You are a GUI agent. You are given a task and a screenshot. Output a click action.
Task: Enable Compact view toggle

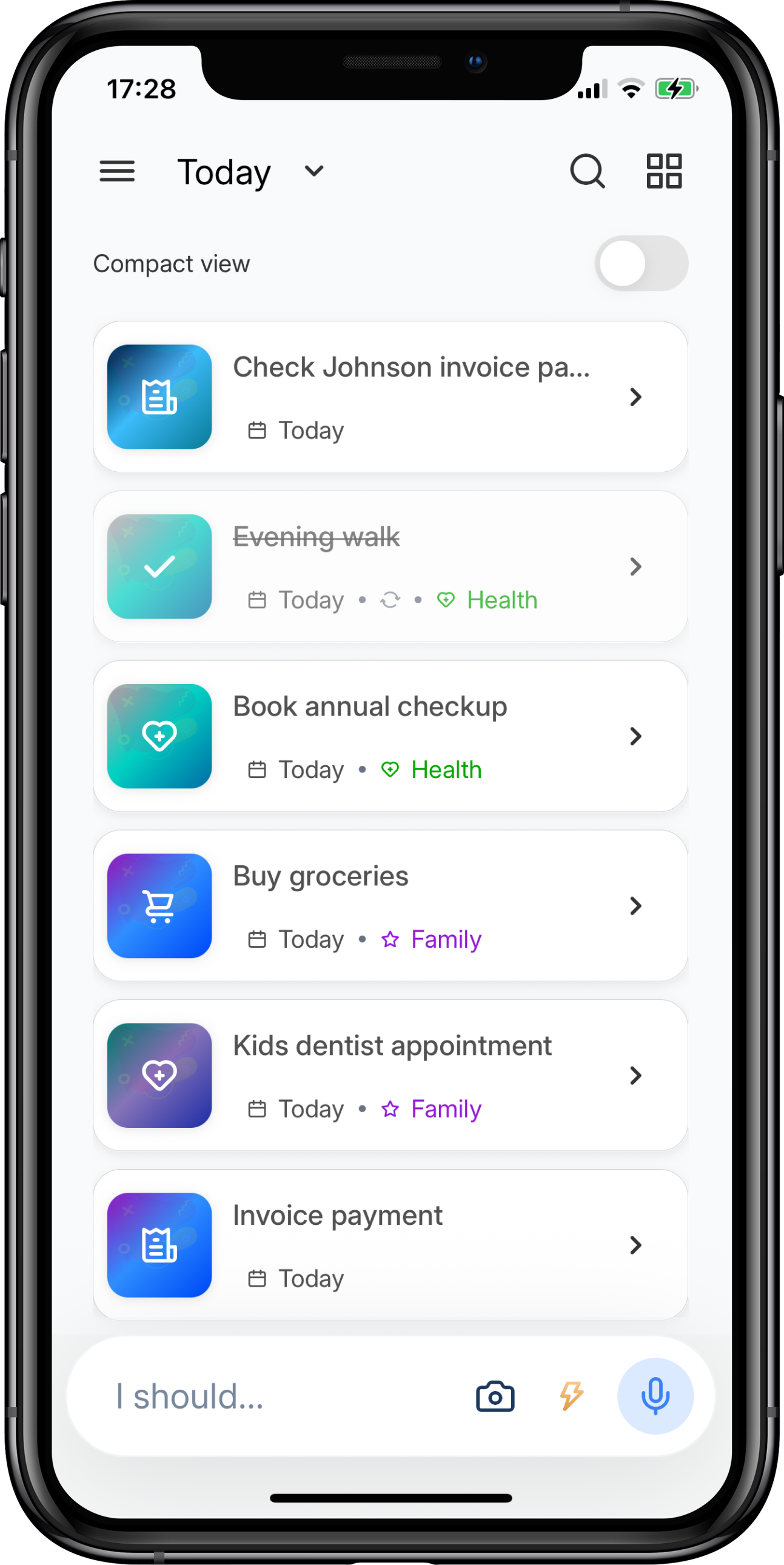click(640, 264)
